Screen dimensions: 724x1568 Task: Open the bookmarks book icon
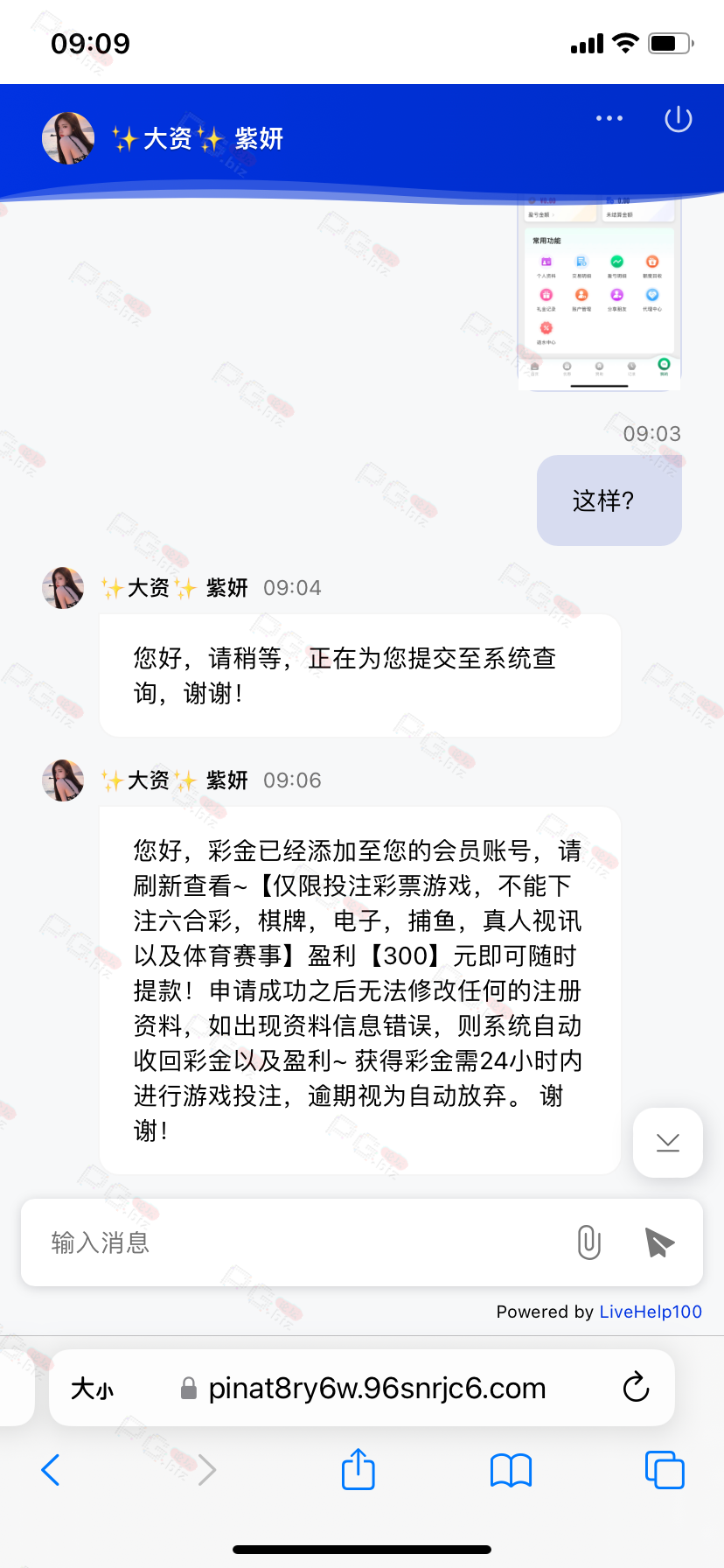pos(512,1470)
